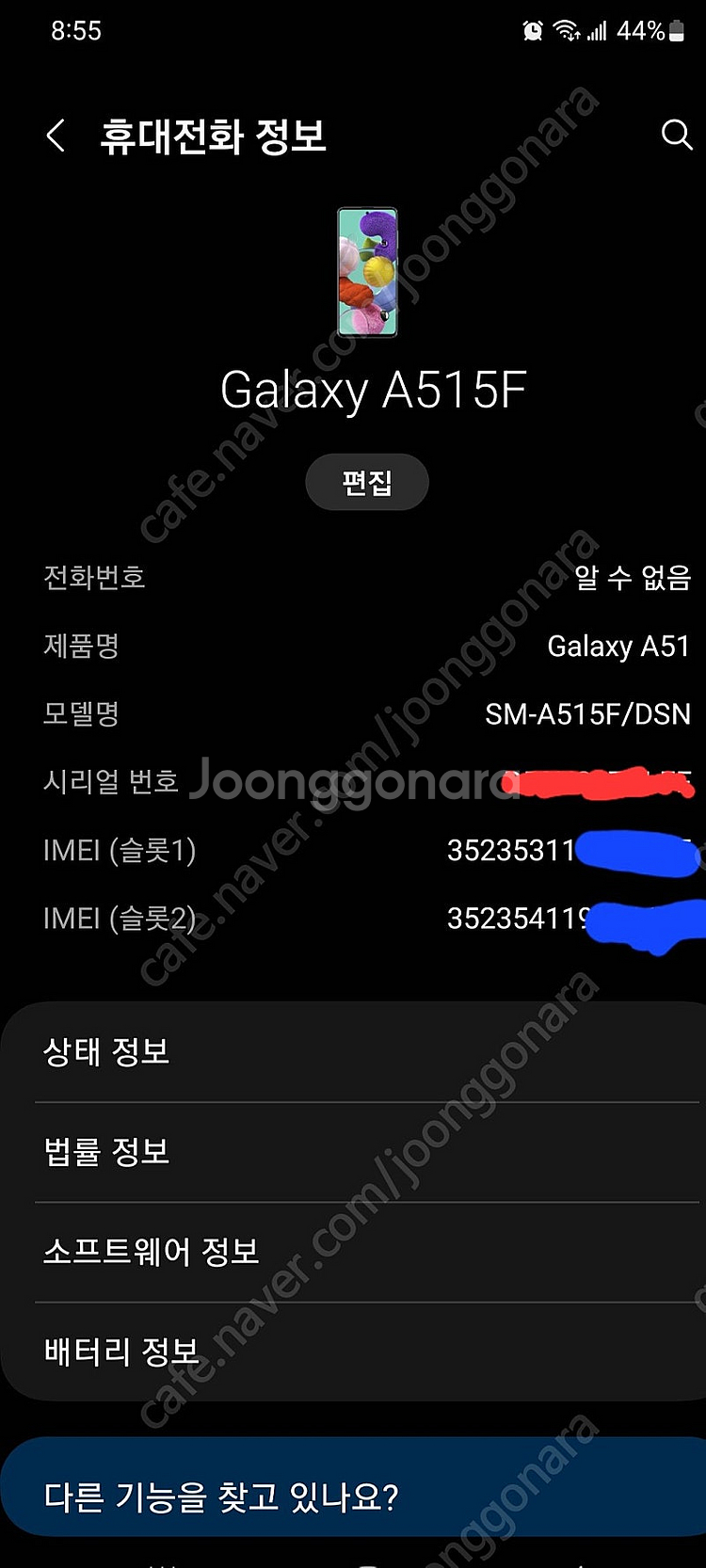Open 법률 정보
706x1568 pixels.
point(353,1152)
